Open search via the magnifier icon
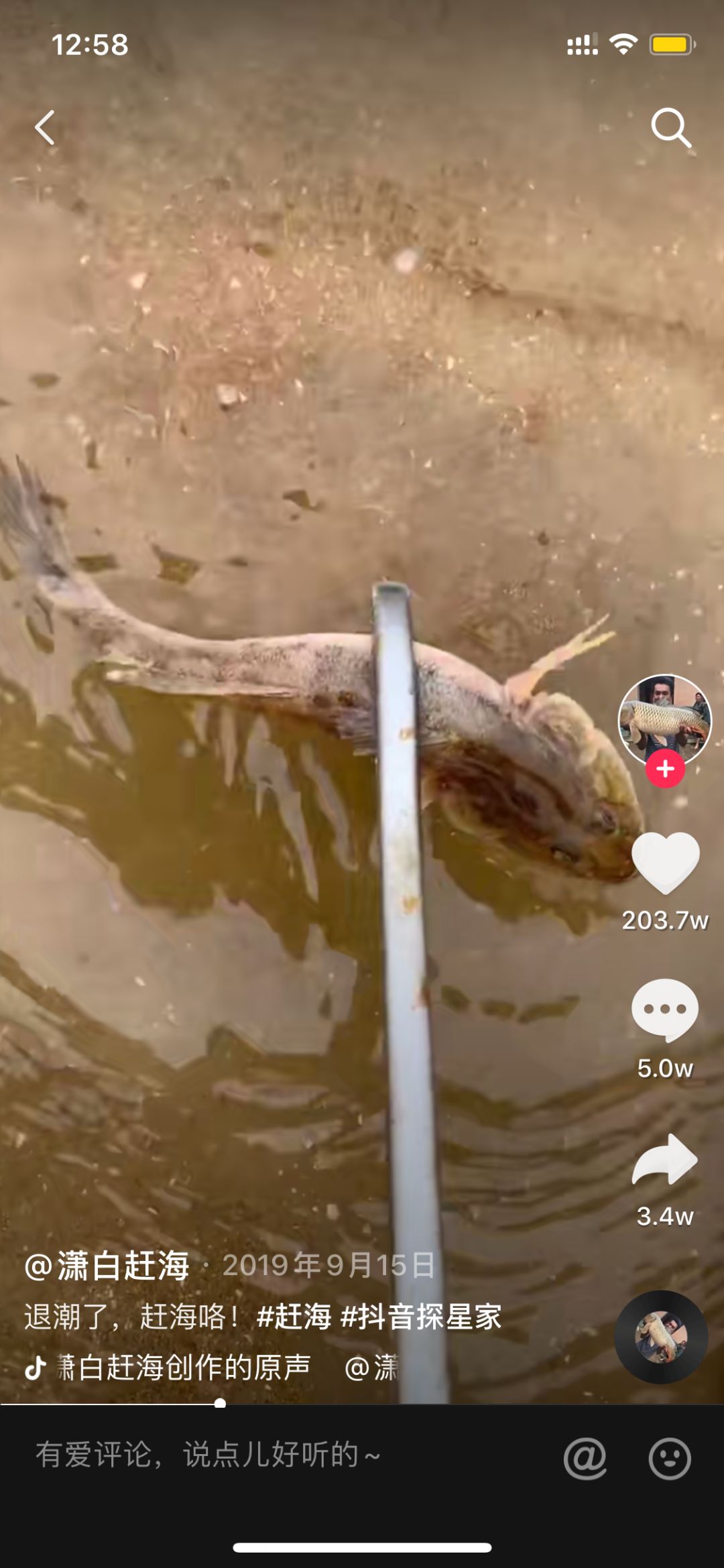The width and height of the screenshot is (724, 1568). [670, 127]
